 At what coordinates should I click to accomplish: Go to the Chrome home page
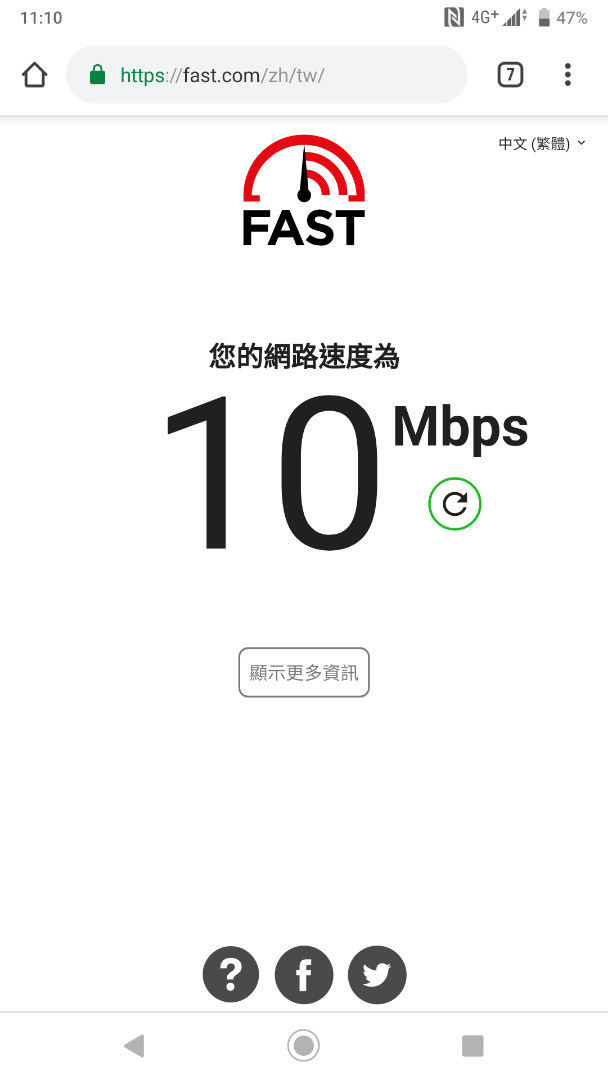(34, 75)
